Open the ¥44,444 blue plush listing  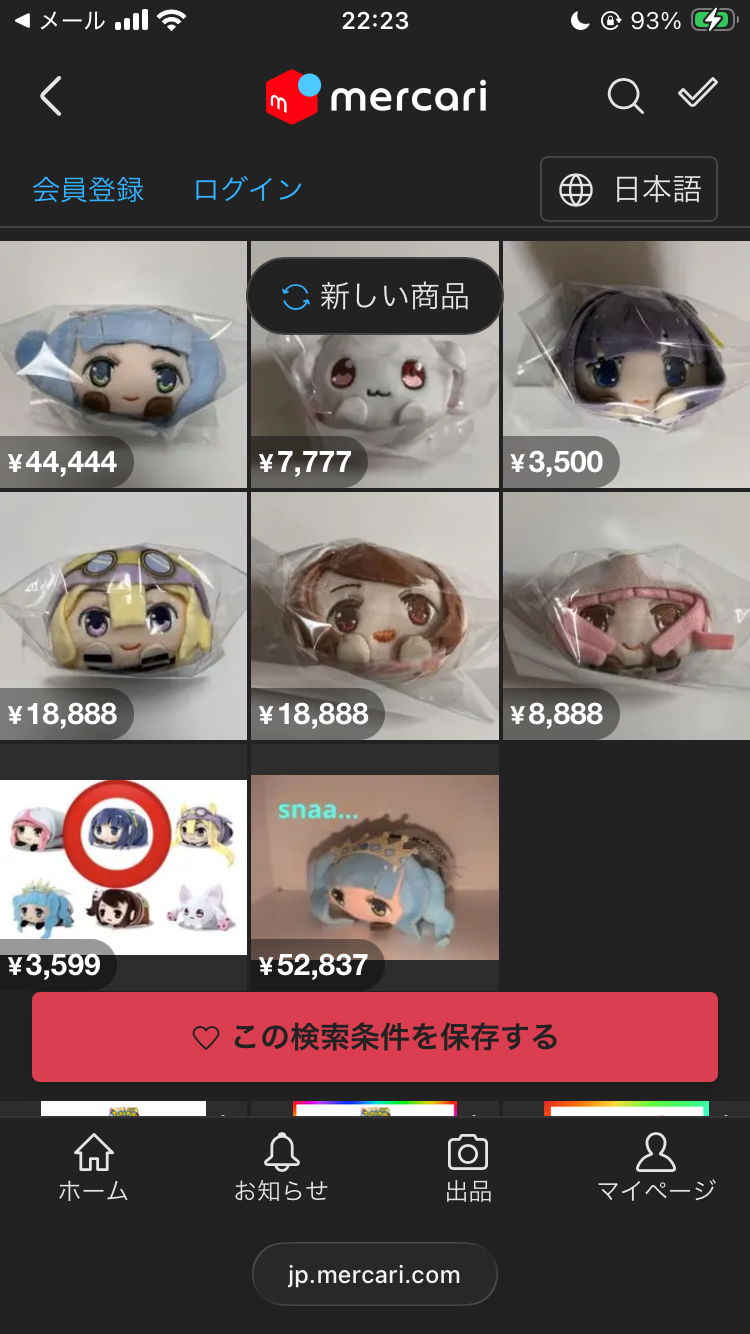click(123, 365)
